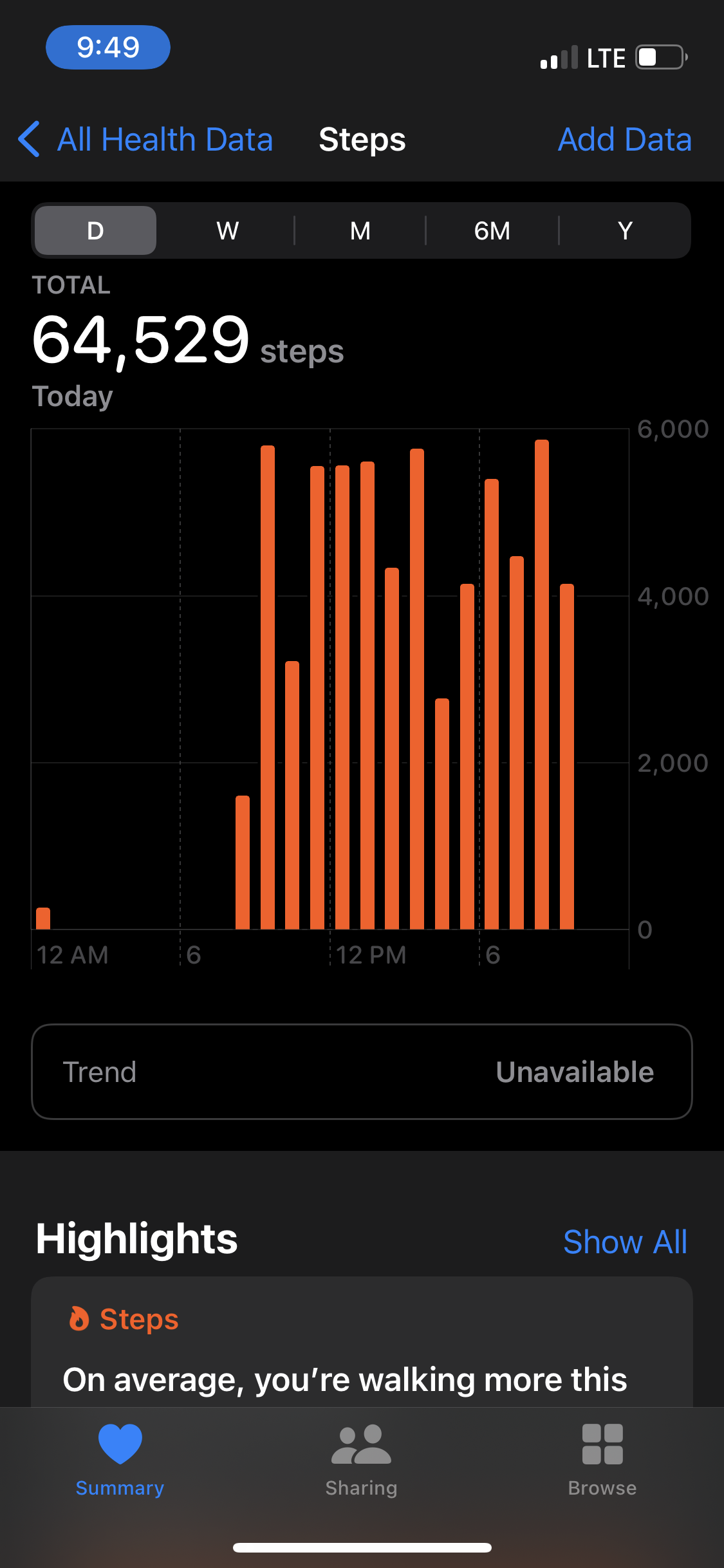Switch to the Y (year) view

click(625, 230)
